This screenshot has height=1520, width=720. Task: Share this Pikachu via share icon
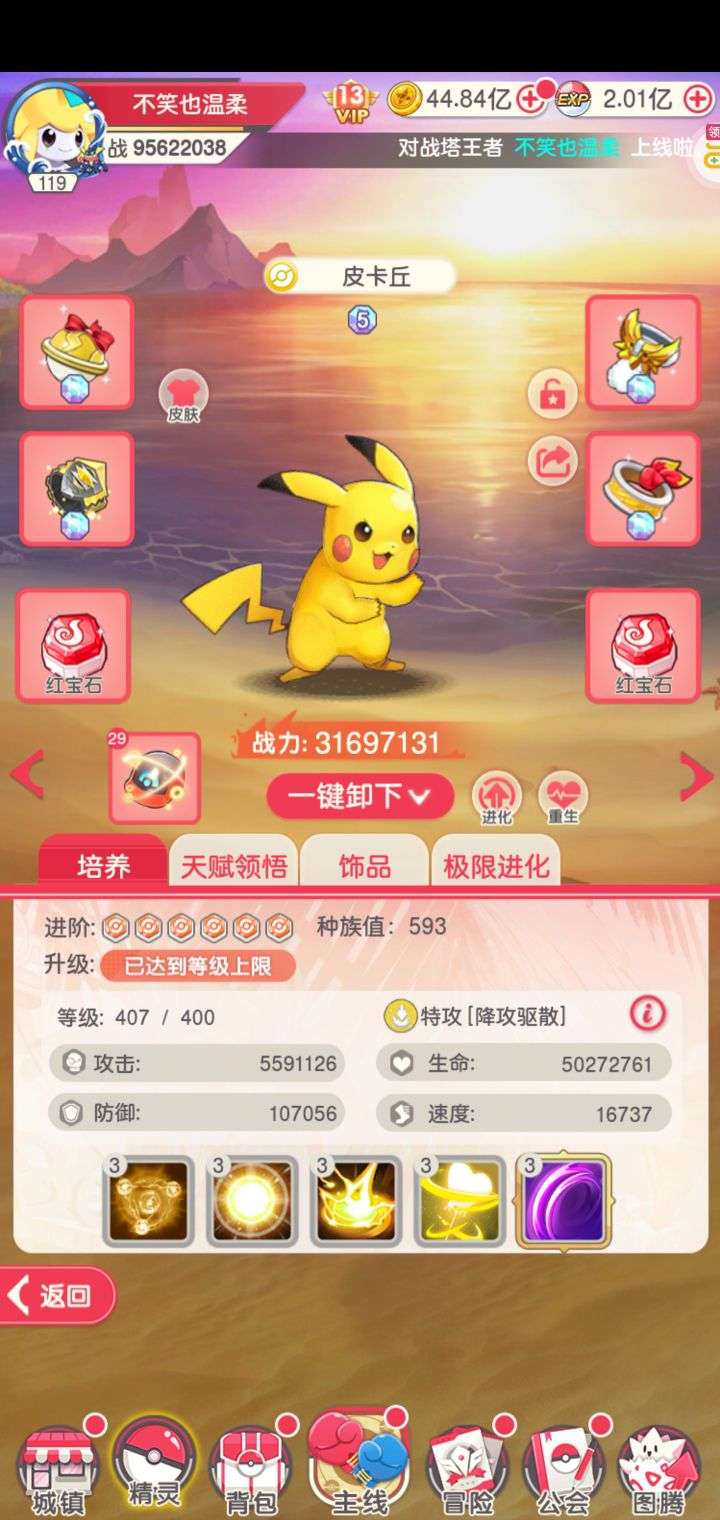[552, 461]
